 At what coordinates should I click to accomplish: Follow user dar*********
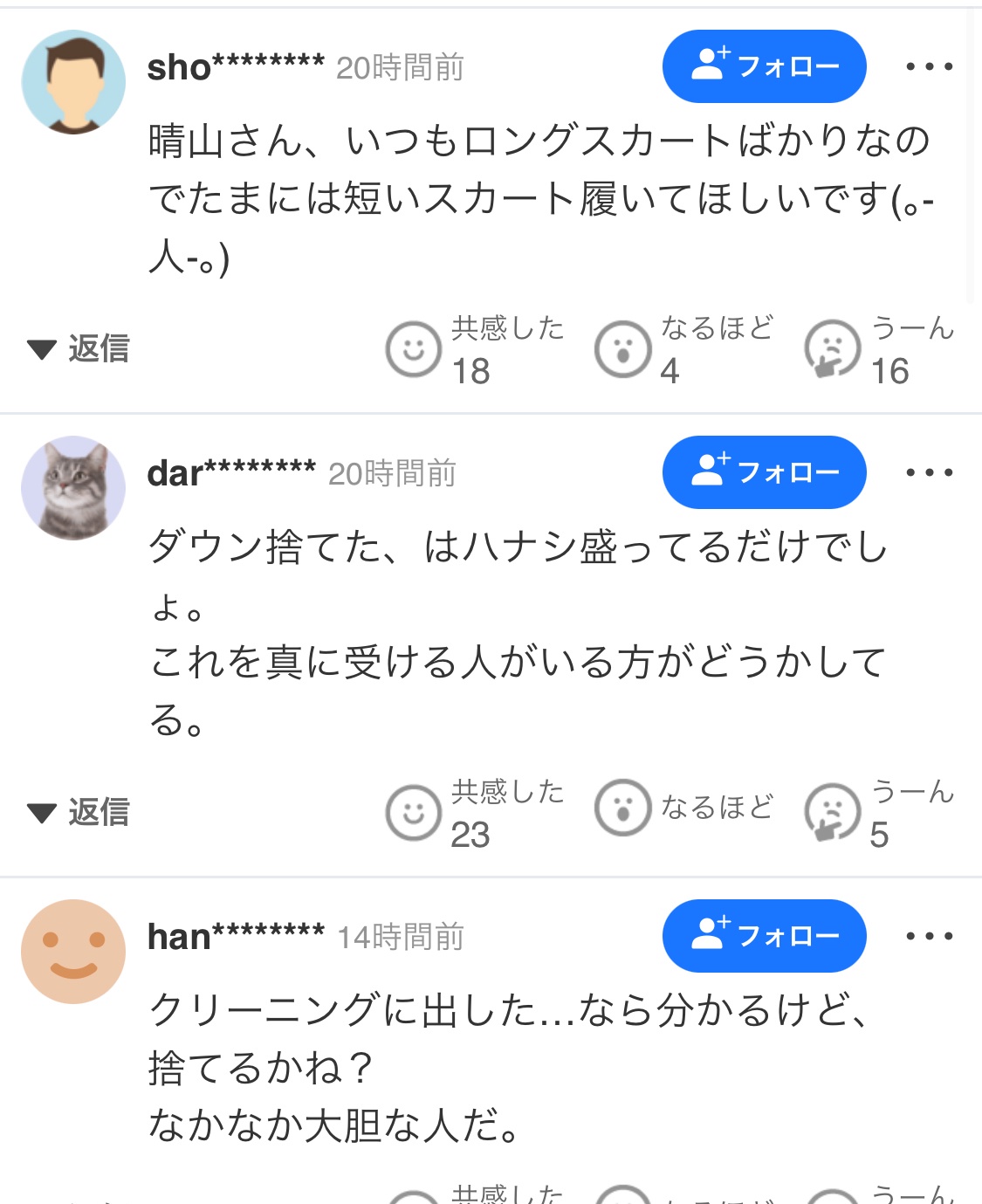pyautogui.click(x=764, y=472)
